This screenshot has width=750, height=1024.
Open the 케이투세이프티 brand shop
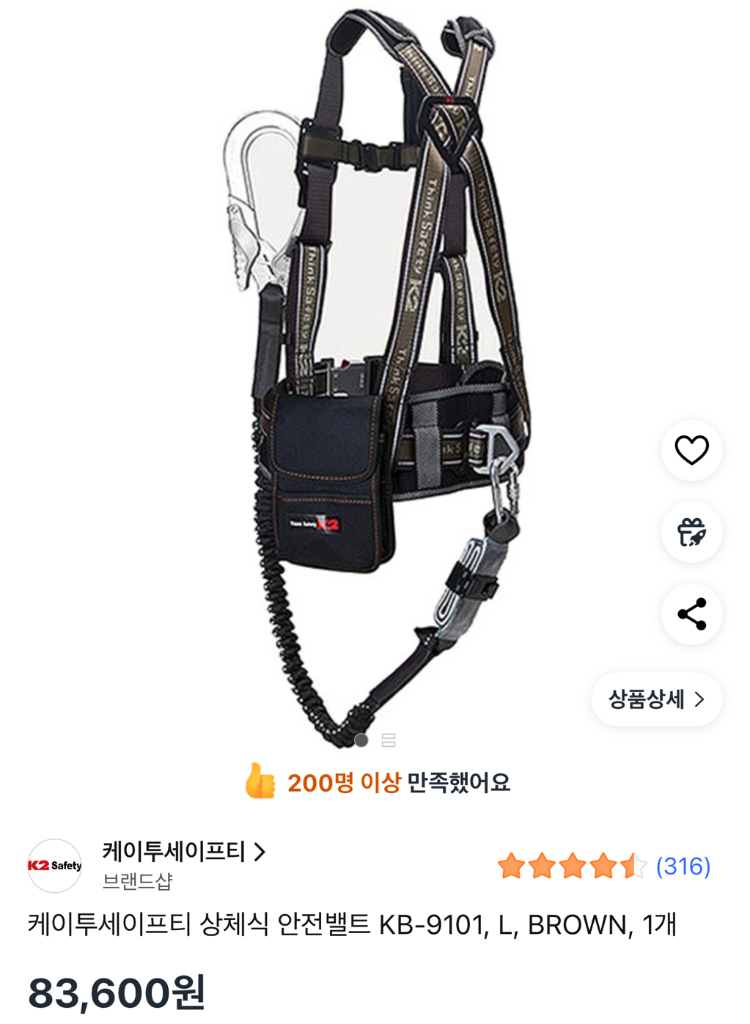pyautogui.click(x=183, y=852)
